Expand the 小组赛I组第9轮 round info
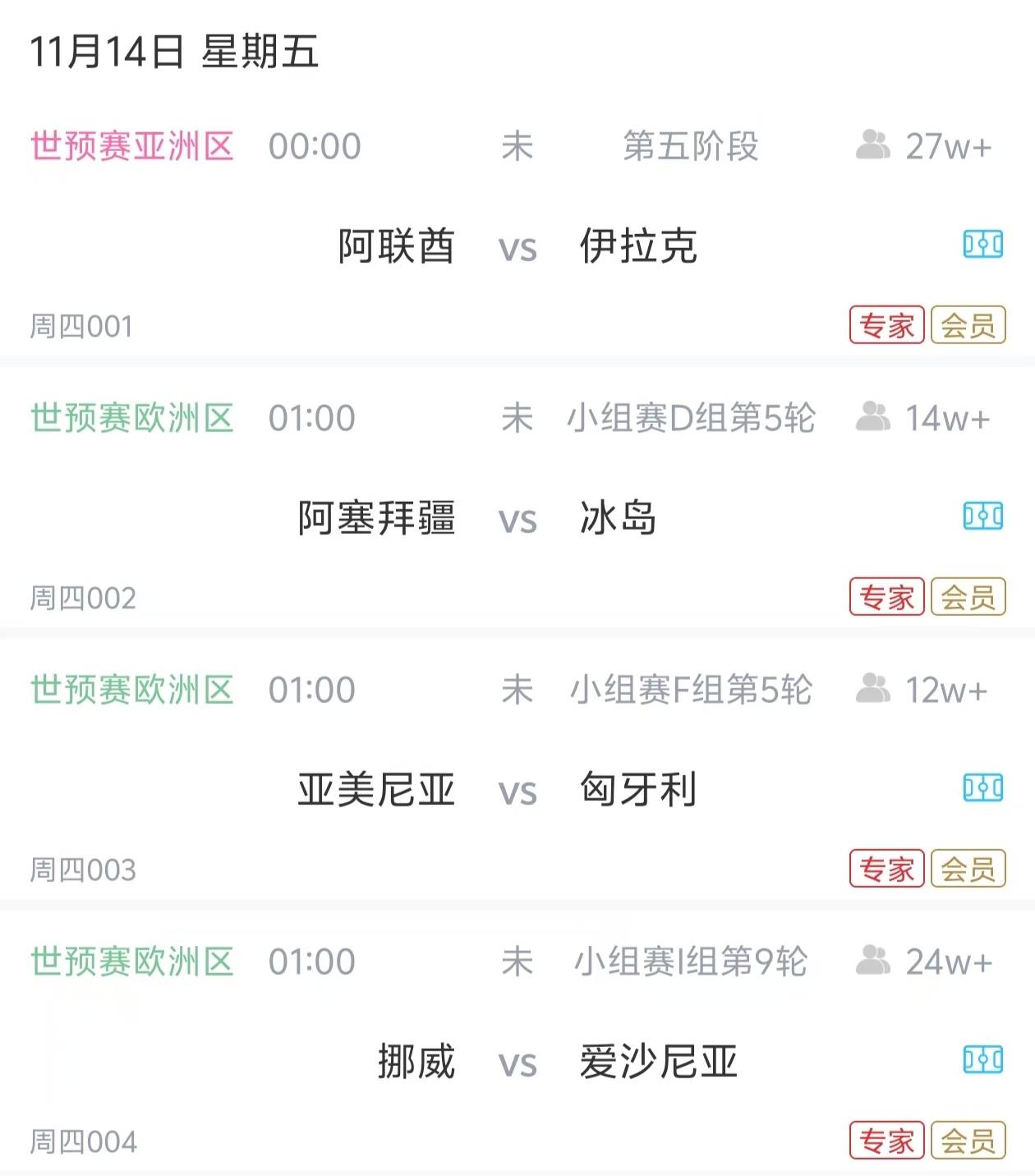 [x=688, y=959]
